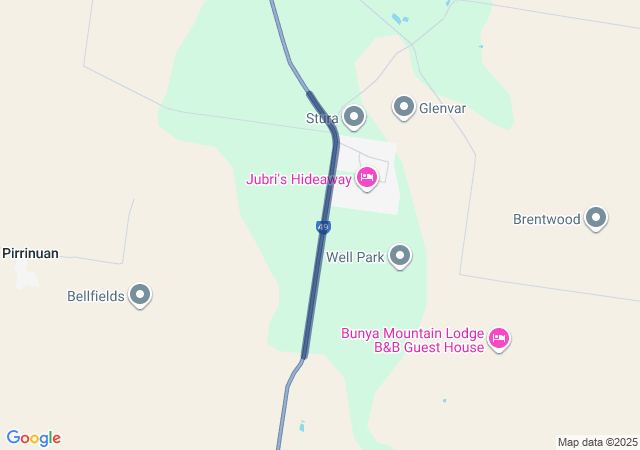
Task: Open Bunya Mountain Lodge B&B marker
Action: click(x=500, y=340)
